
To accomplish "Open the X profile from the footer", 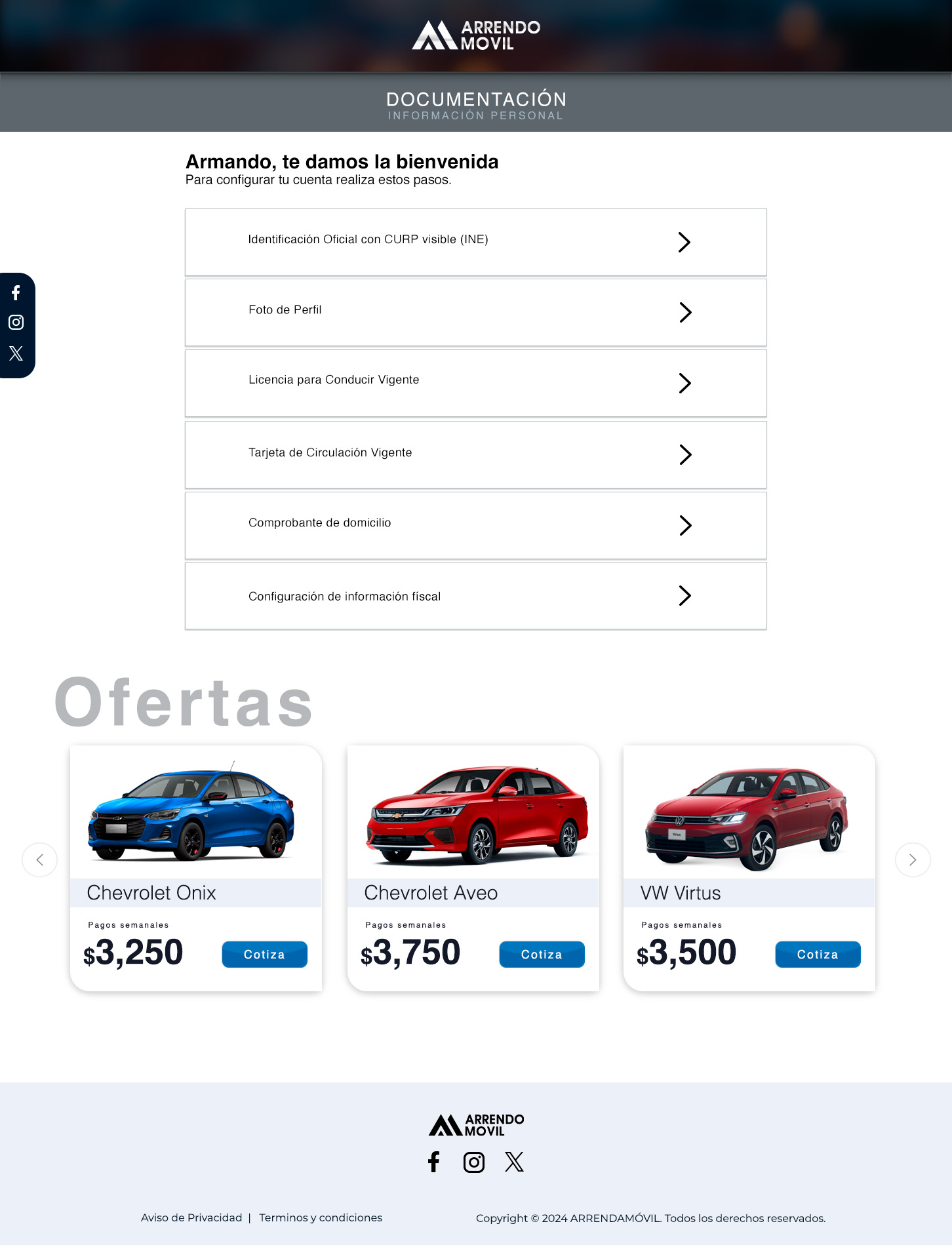I will coord(514,1162).
